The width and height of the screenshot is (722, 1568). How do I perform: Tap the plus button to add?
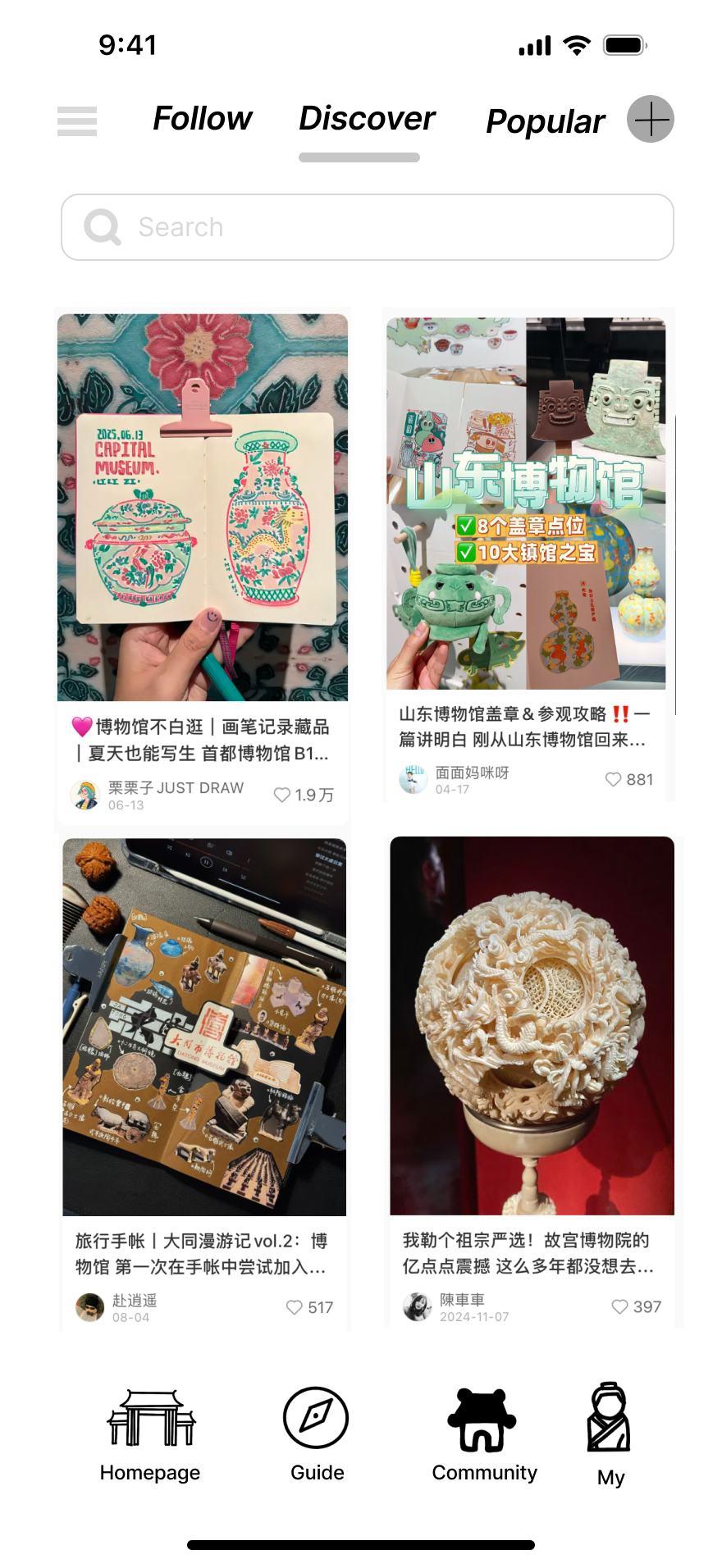[650, 120]
